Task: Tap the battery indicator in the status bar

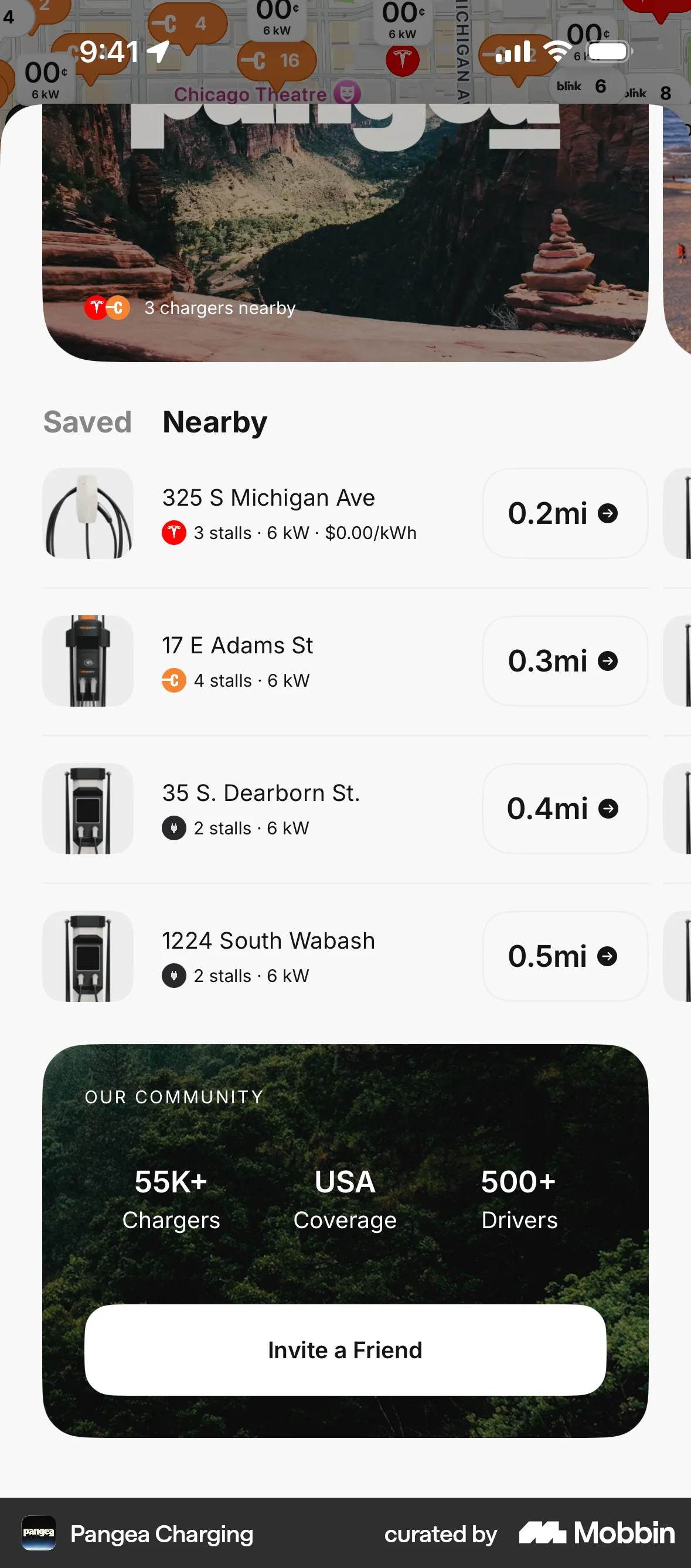Action: pos(607,50)
